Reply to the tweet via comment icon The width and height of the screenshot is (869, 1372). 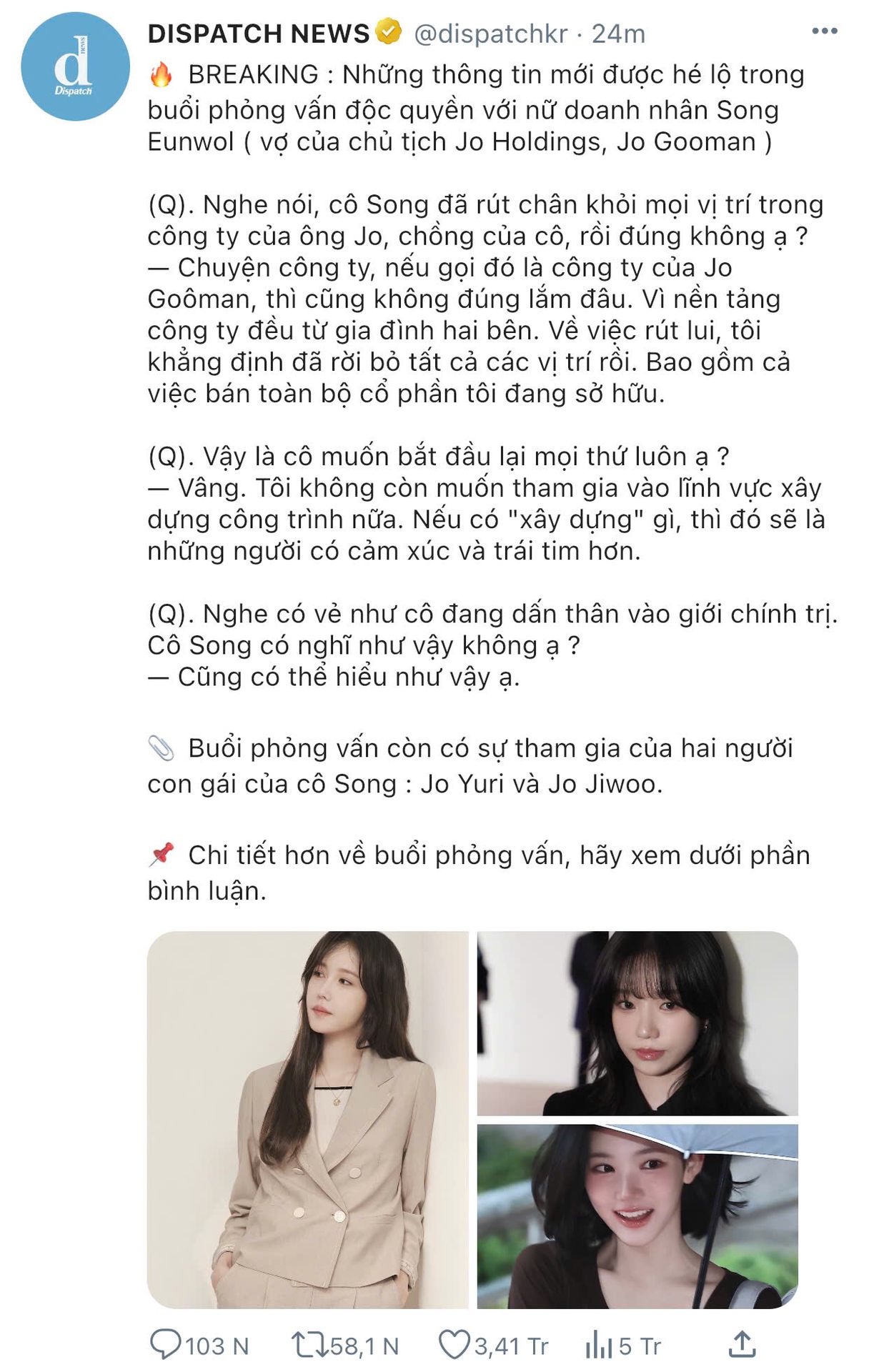pyautogui.click(x=165, y=1346)
